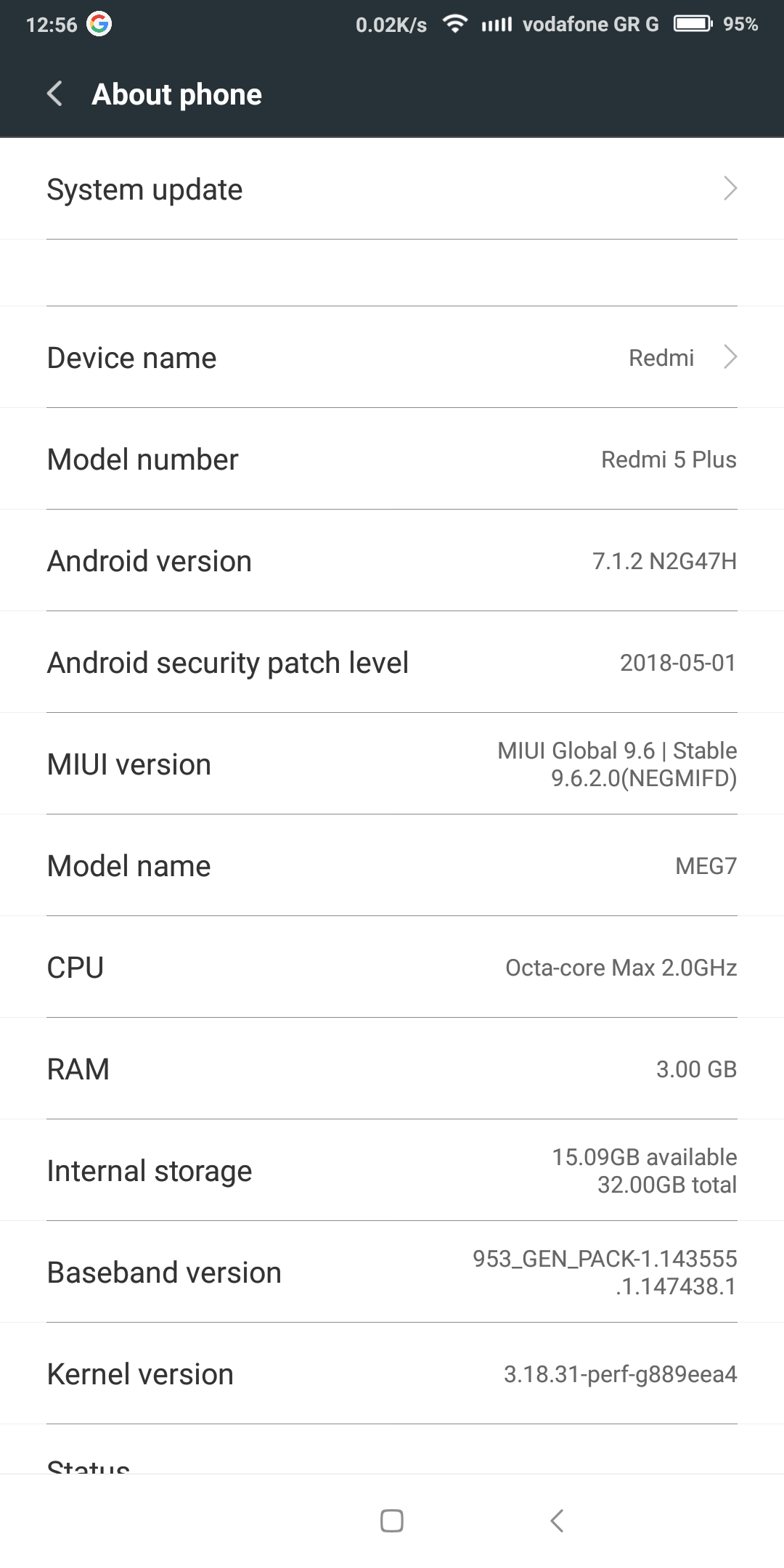The width and height of the screenshot is (784, 1568).
Task: Tap the MIUI version row
Action: (392, 764)
